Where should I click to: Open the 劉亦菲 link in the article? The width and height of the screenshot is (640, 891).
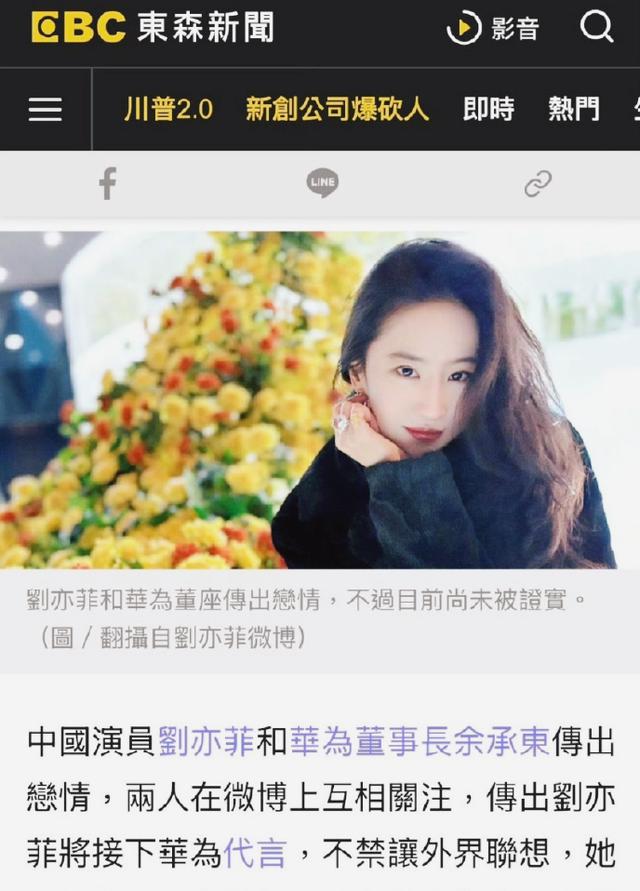[x=207, y=741]
